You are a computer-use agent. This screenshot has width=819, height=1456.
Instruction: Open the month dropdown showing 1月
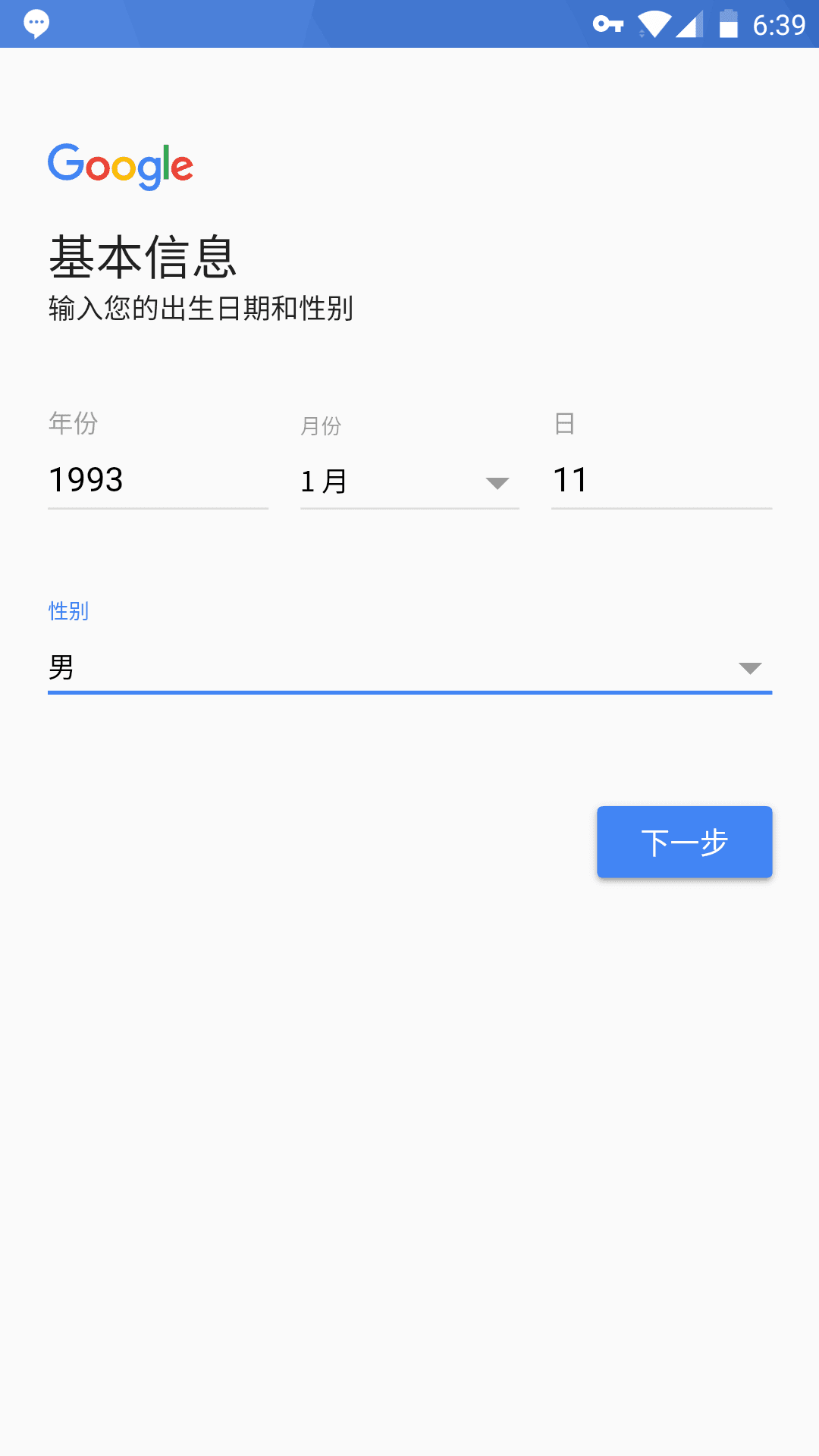(409, 482)
